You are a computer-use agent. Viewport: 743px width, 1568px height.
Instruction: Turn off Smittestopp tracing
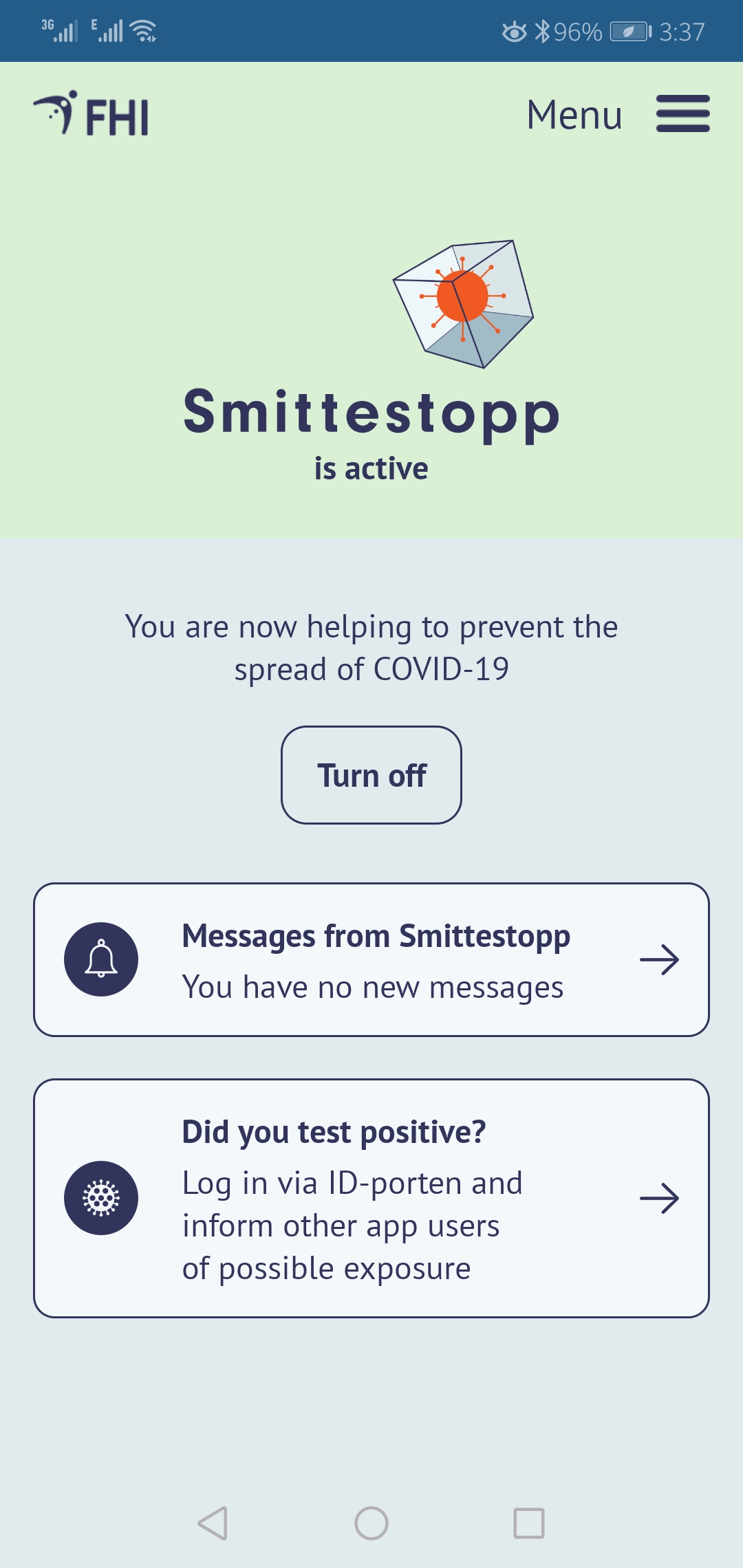point(371,775)
